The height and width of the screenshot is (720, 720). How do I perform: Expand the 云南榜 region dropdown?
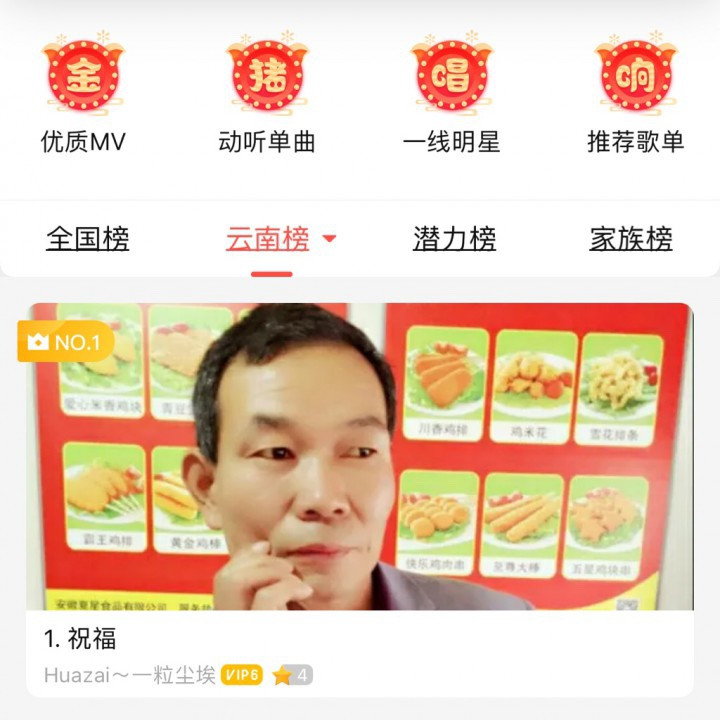pyautogui.click(x=329, y=240)
